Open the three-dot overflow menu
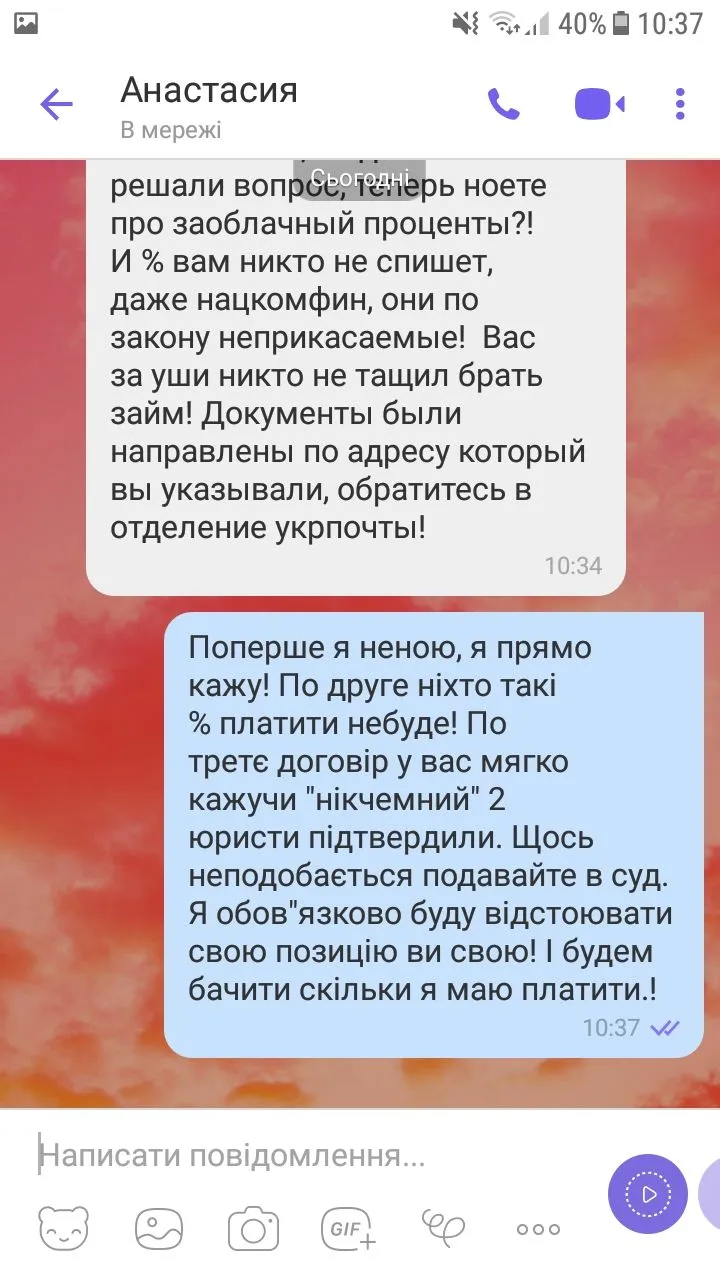This screenshot has height=1280, width=720. coord(680,104)
